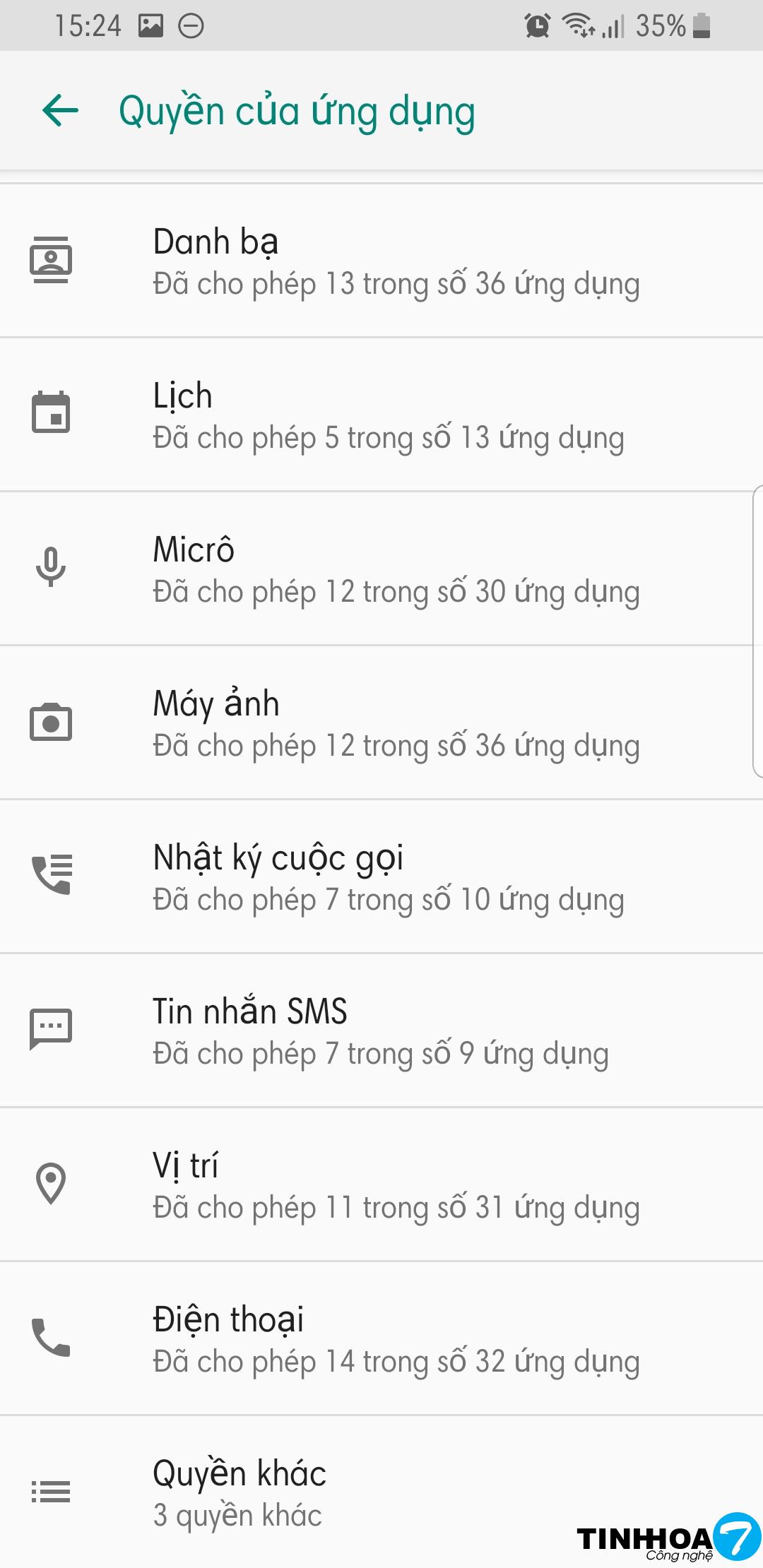This screenshot has width=763, height=1568.
Task: Select the Máy ảnh permission
Action: 381,723
